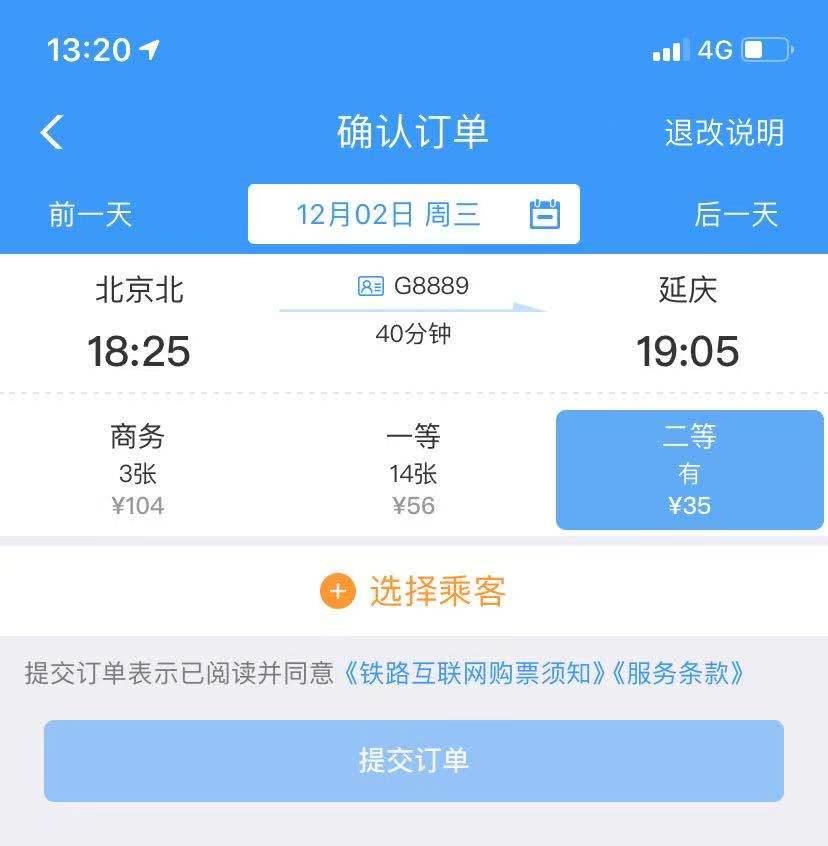Go back using the top-left arrow
828x846 pixels.
52,132
